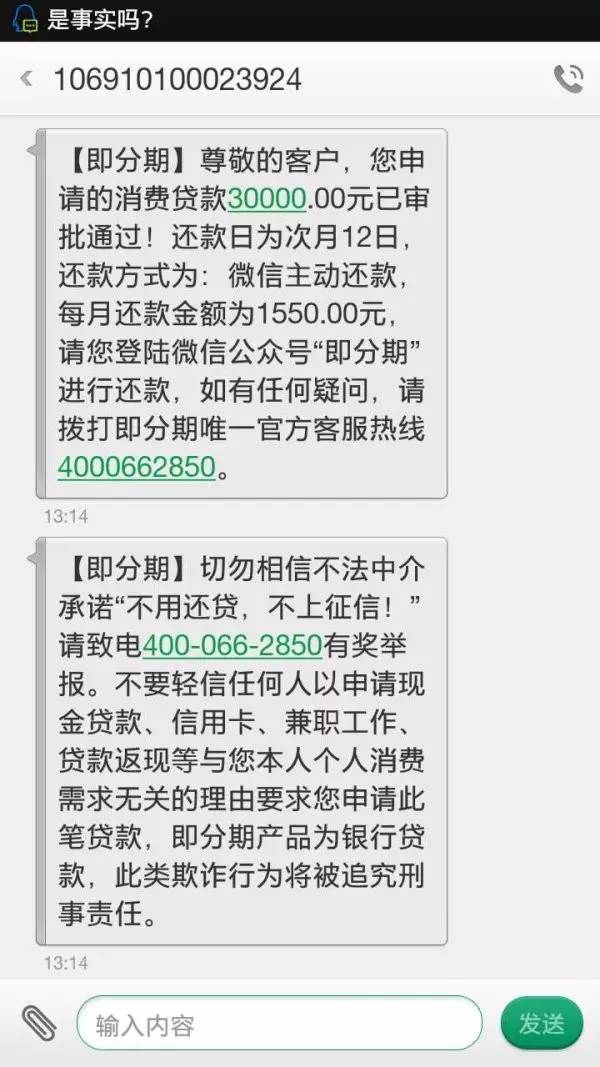Tap the underlined 30000 link
Image resolution: width=600 pixels, height=1067 pixels.
[x=267, y=199]
